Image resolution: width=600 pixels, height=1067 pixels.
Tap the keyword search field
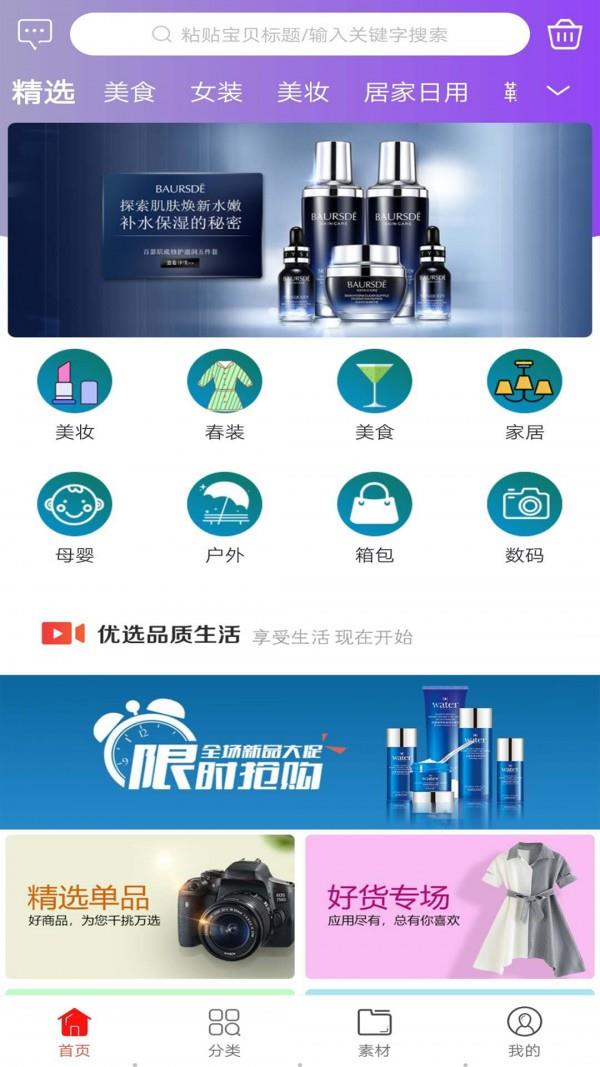(300, 34)
